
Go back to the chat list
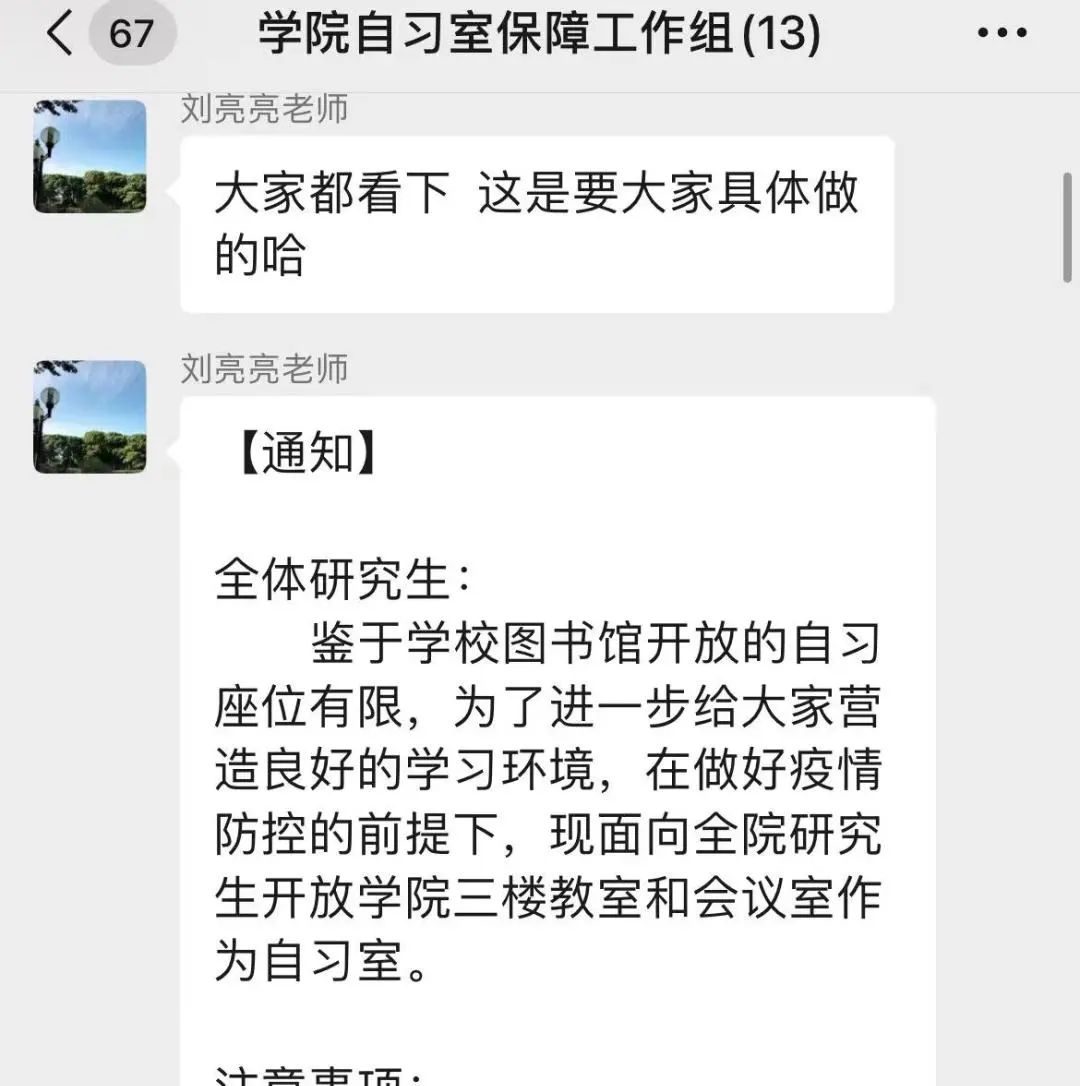pyautogui.click(x=62, y=34)
